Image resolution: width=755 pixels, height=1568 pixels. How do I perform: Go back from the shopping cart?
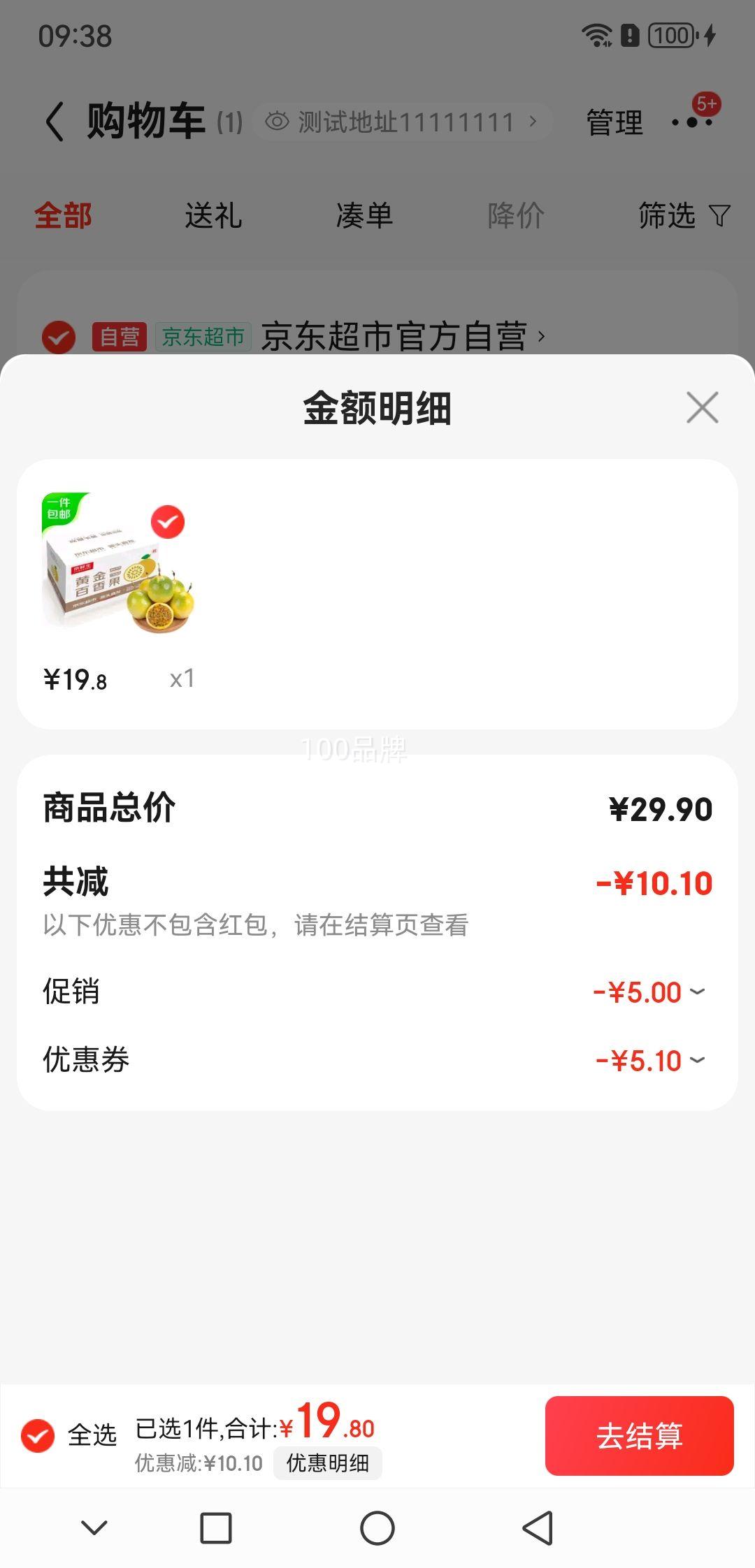pyautogui.click(x=55, y=122)
